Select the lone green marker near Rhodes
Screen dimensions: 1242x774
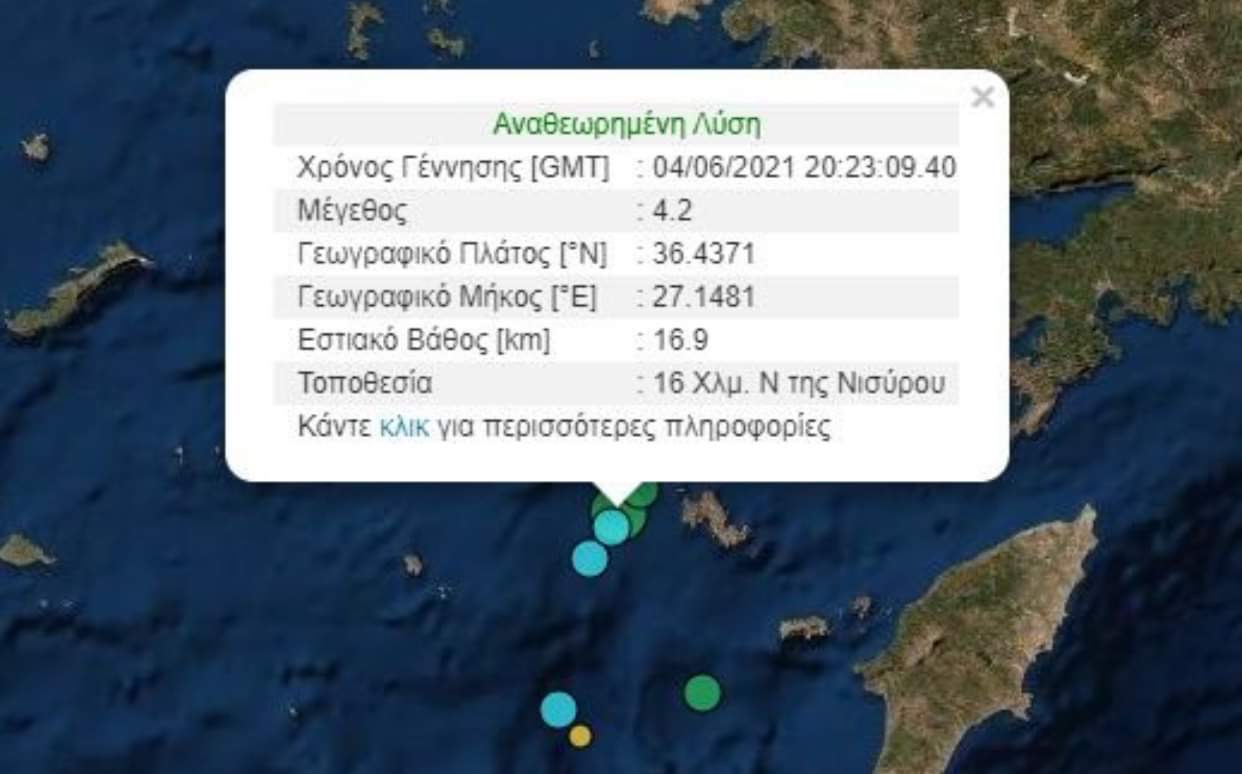click(x=702, y=692)
